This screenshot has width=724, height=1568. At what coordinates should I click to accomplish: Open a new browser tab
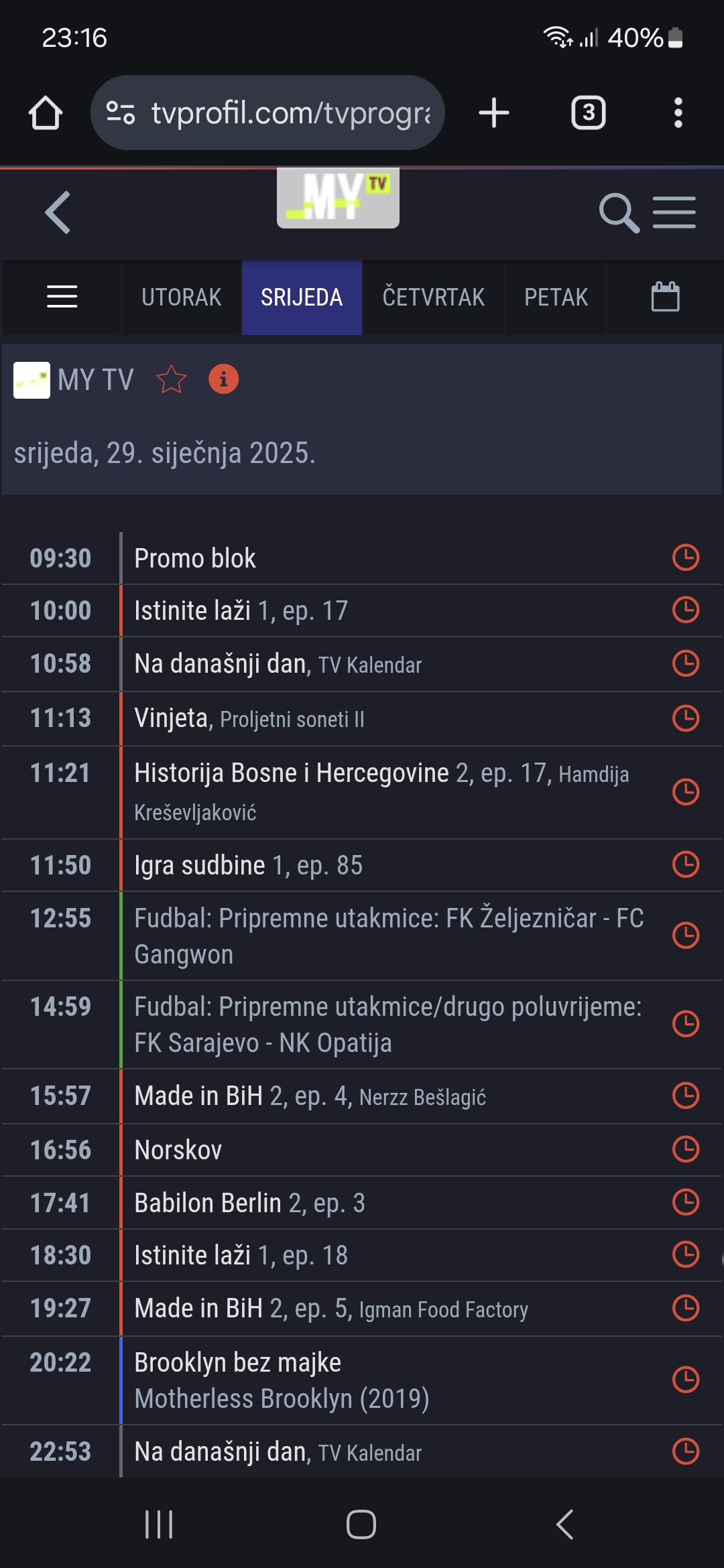click(494, 113)
